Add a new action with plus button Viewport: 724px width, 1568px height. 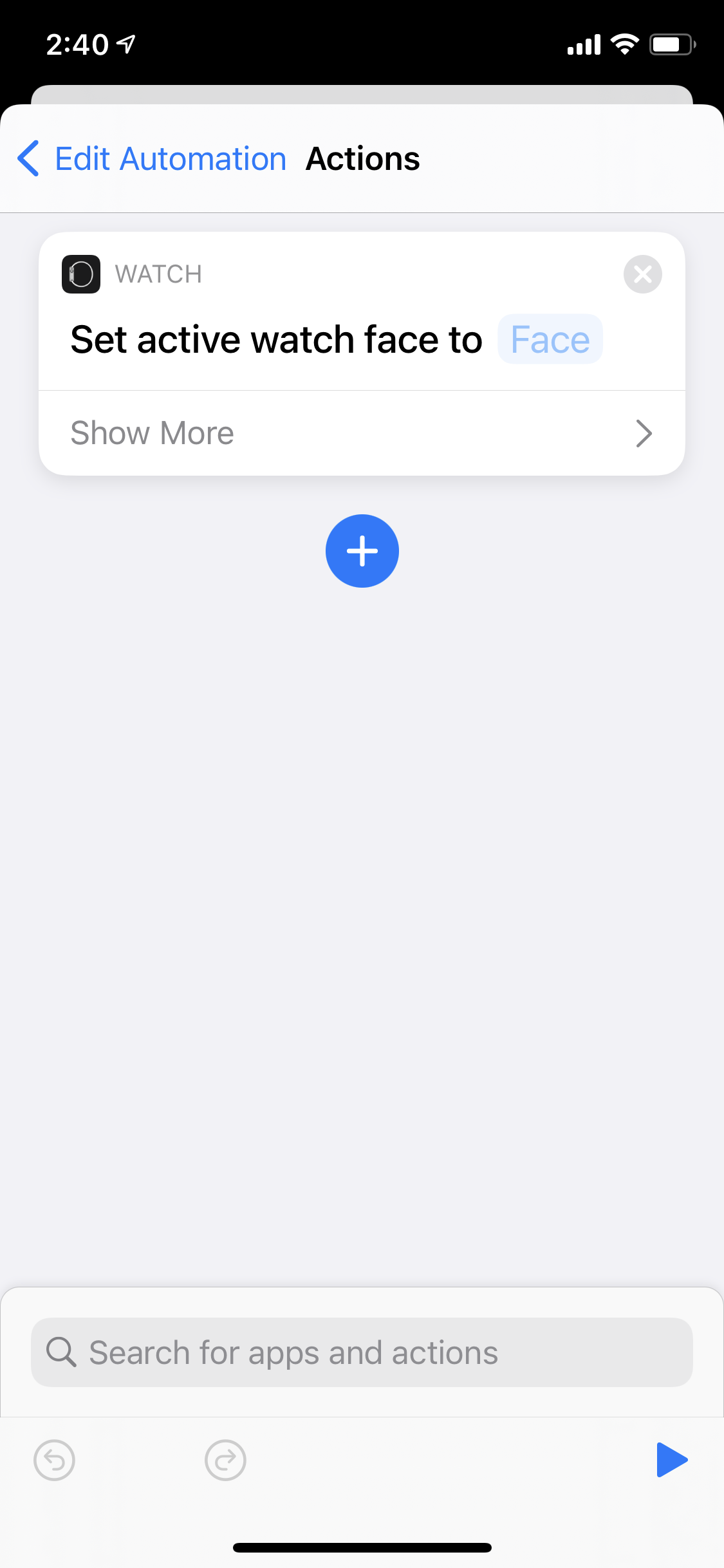362,551
